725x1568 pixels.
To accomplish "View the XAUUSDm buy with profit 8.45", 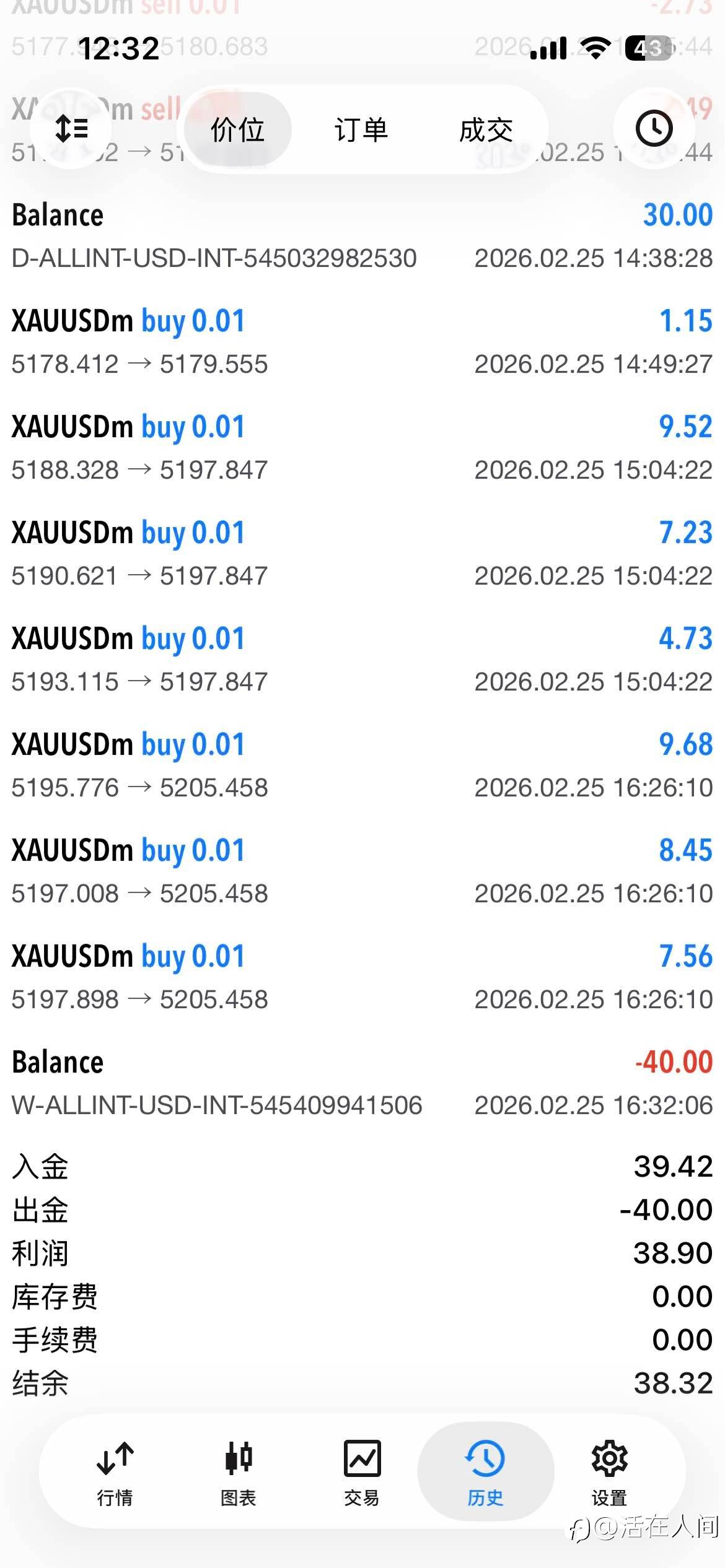I will (362, 871).
